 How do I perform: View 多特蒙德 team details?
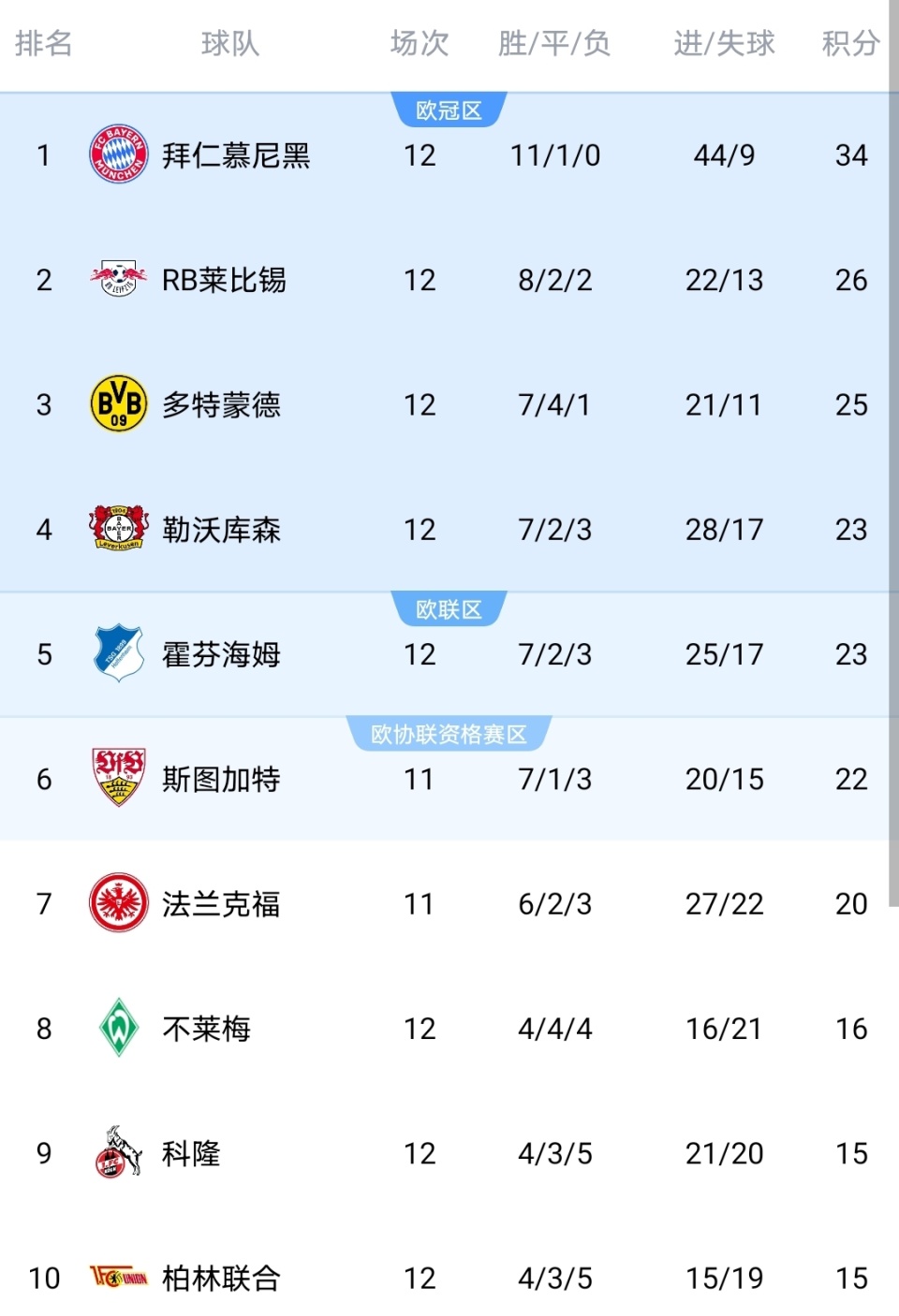221,405
